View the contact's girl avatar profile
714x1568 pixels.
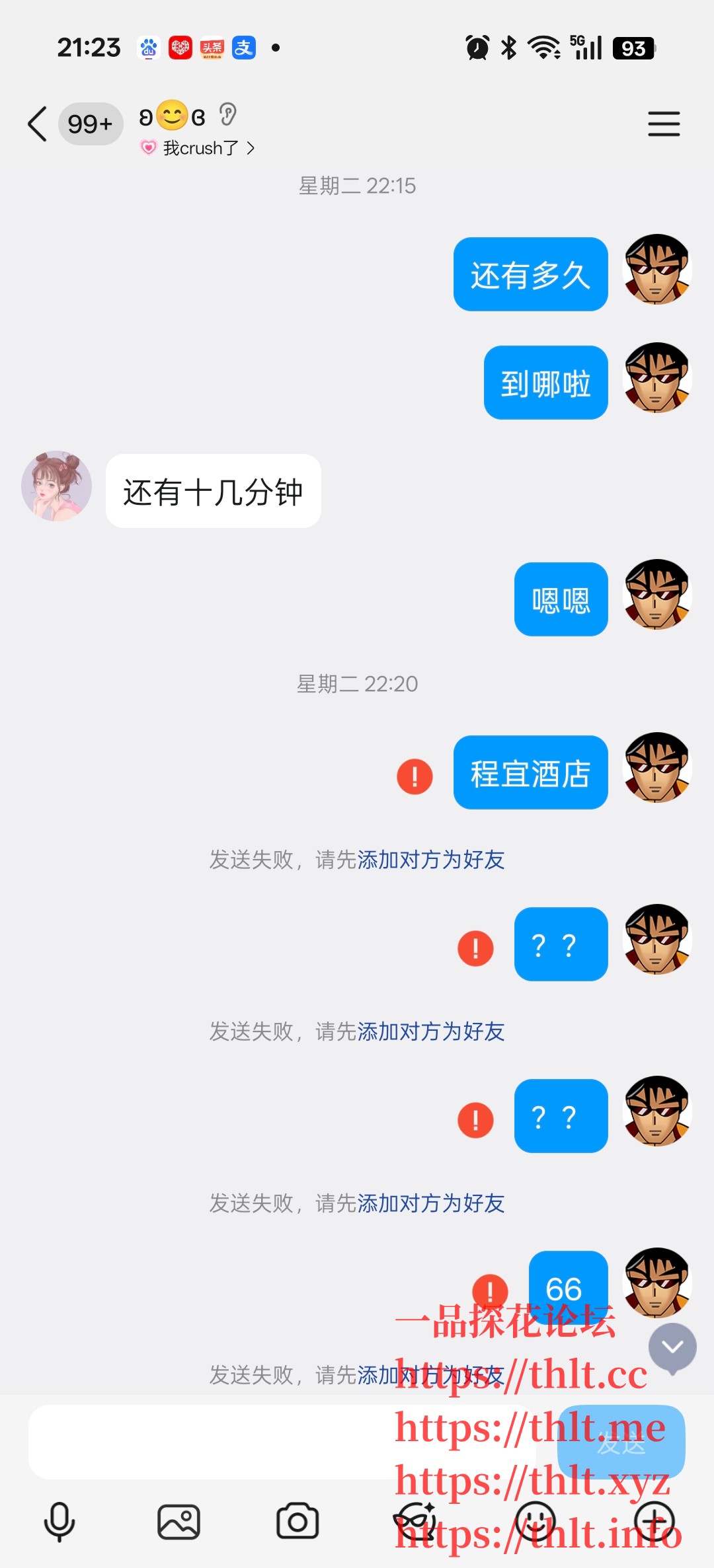(x=56, y=486)
